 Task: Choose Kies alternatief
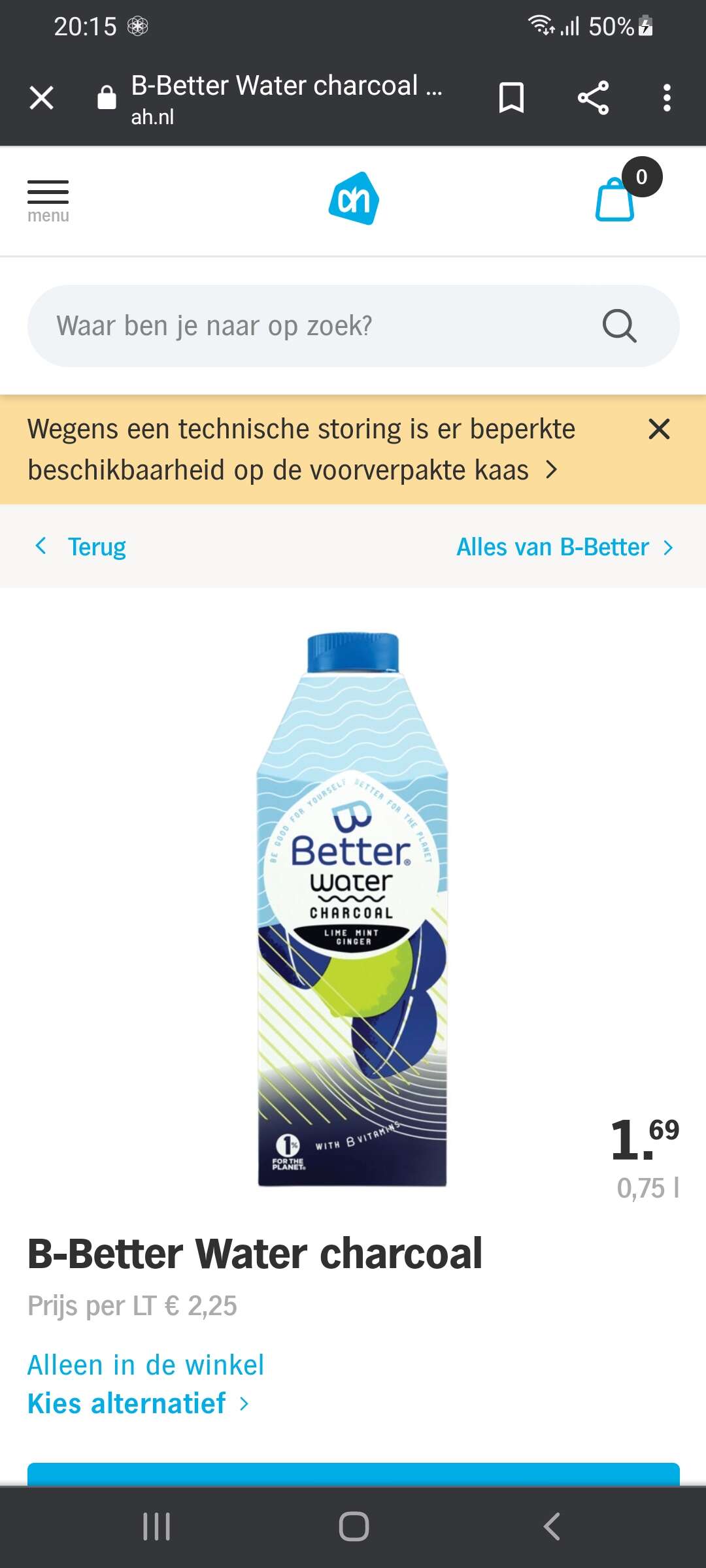point(139,1403)
